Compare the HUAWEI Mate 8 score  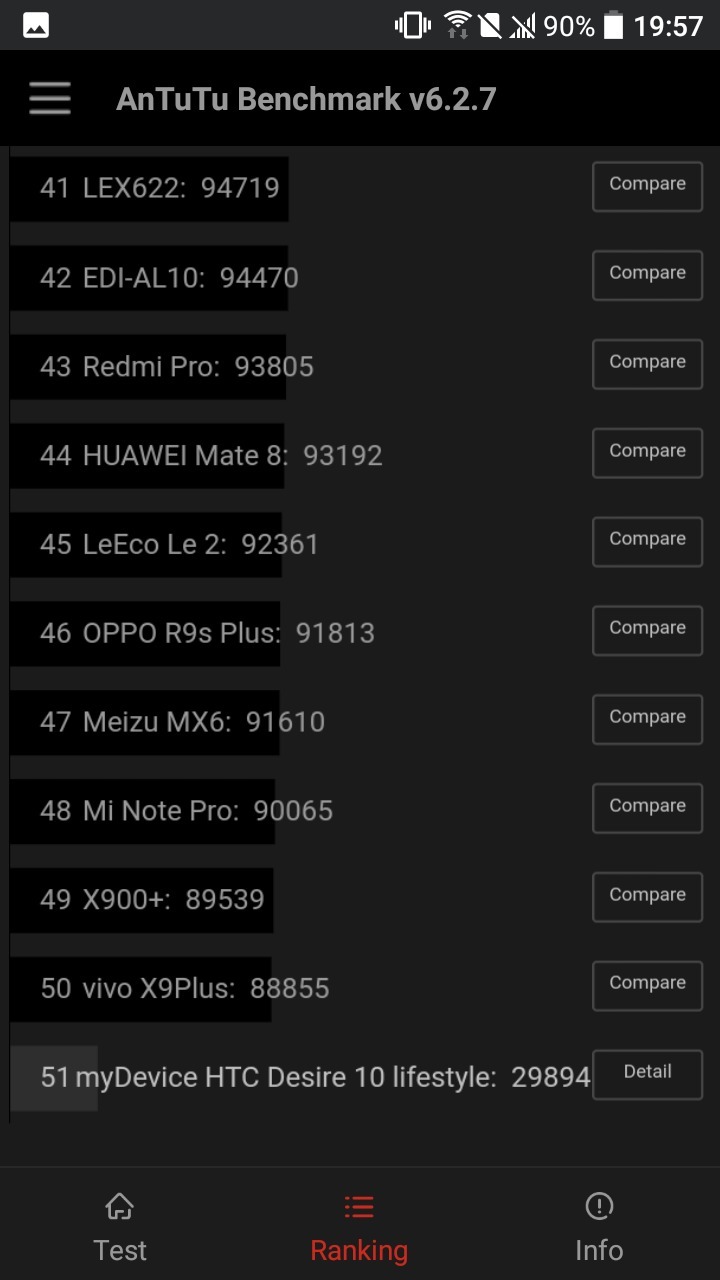point(646,453)
